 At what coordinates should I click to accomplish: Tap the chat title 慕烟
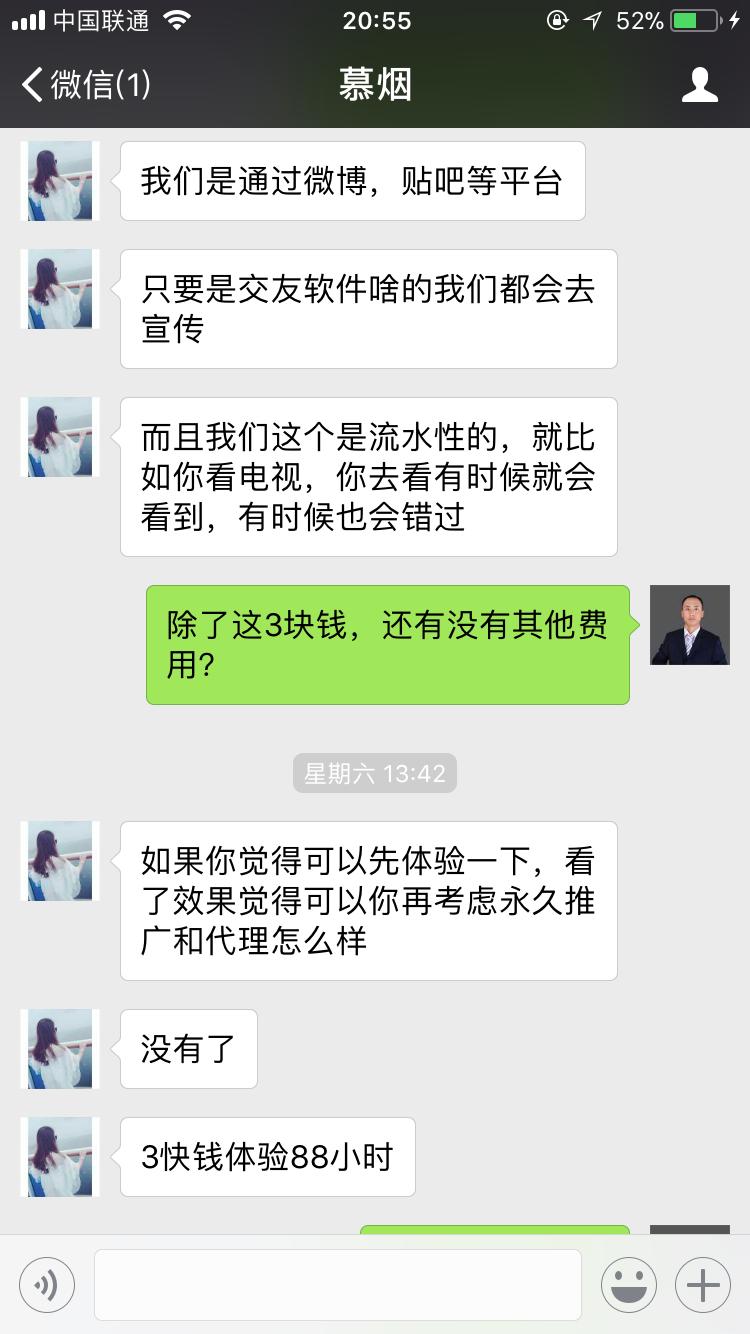click(x=375, y=85)
